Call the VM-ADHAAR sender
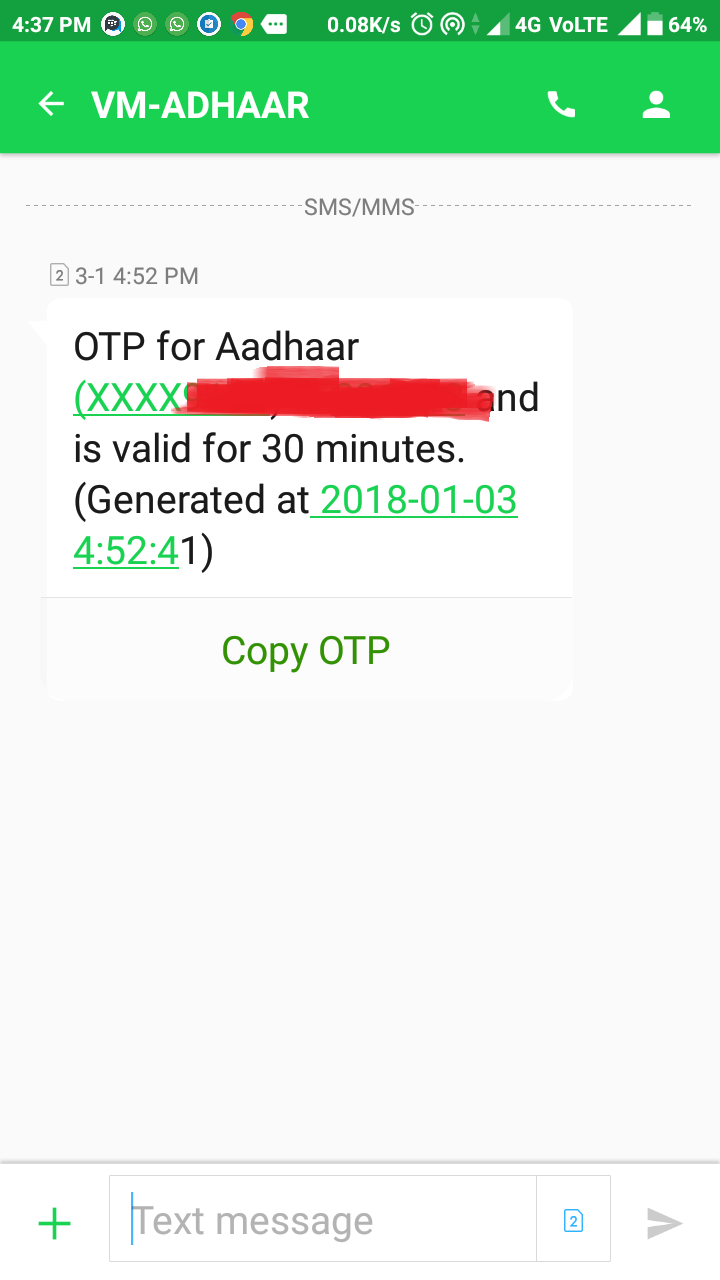 click(561, 104)
